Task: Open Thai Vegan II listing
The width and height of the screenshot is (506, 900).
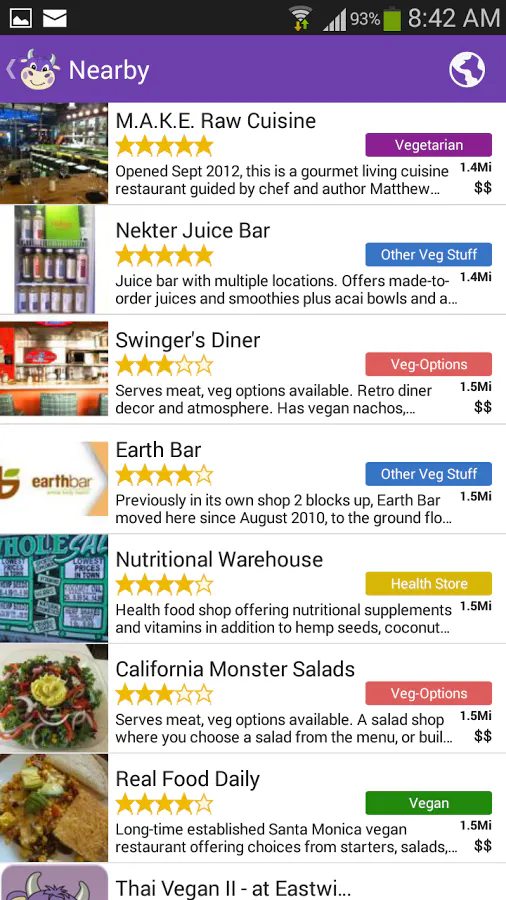Action: tap(253, 882)
